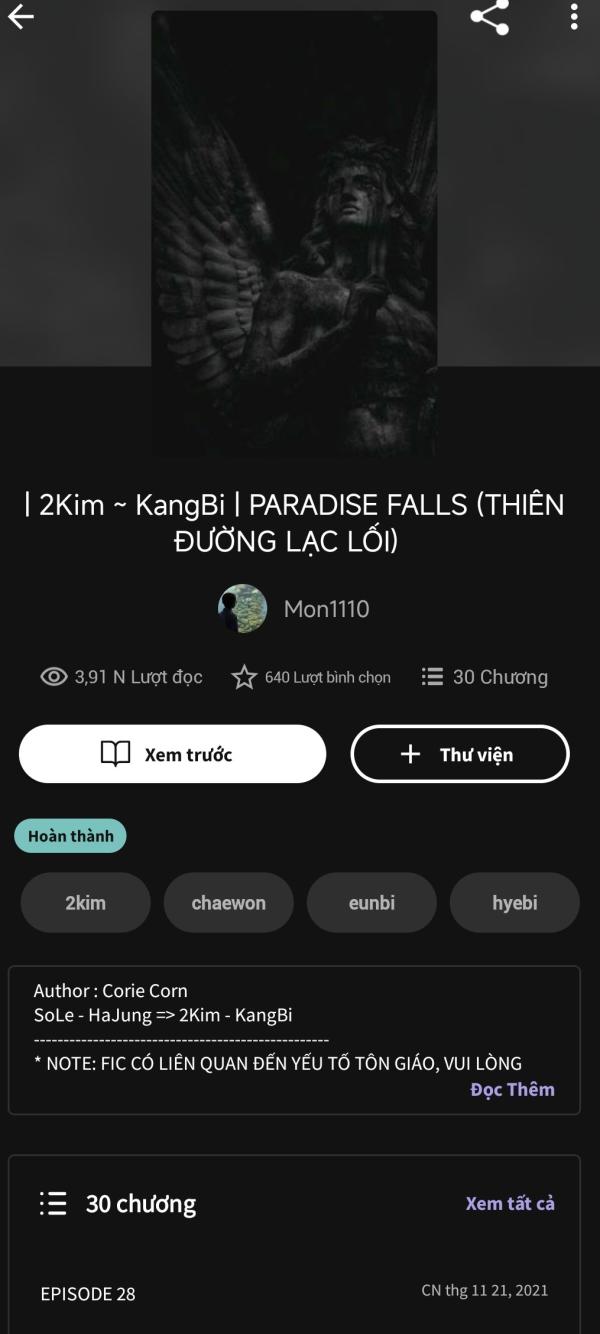Open the three-dot overflow menu

(x=573, y=17)
